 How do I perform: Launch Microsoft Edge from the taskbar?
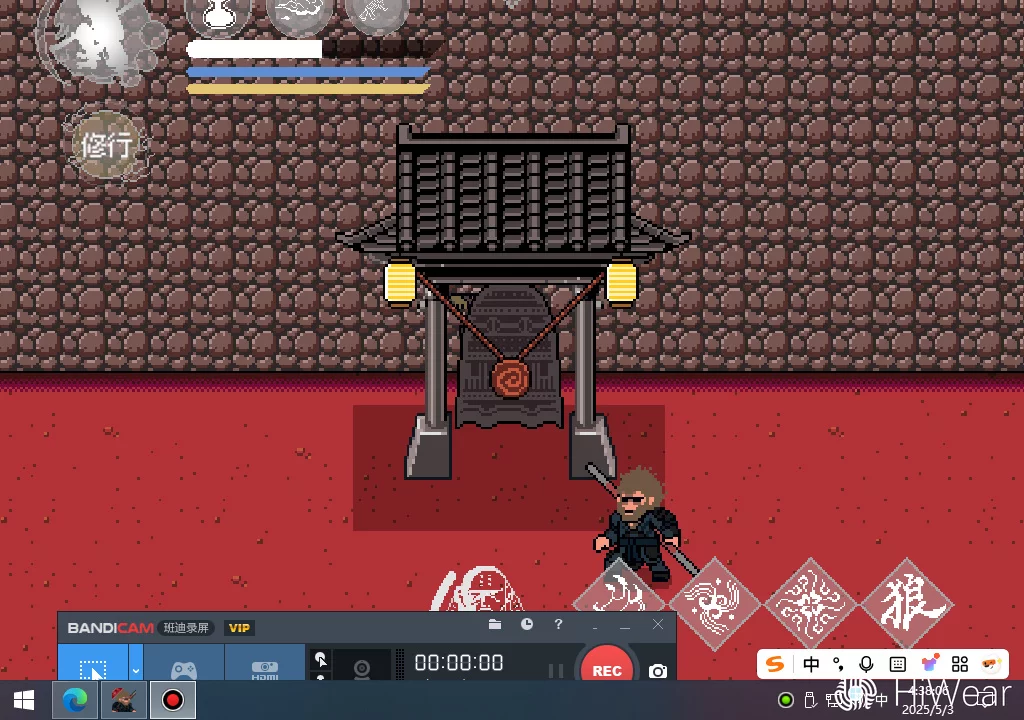click(75, 700)
